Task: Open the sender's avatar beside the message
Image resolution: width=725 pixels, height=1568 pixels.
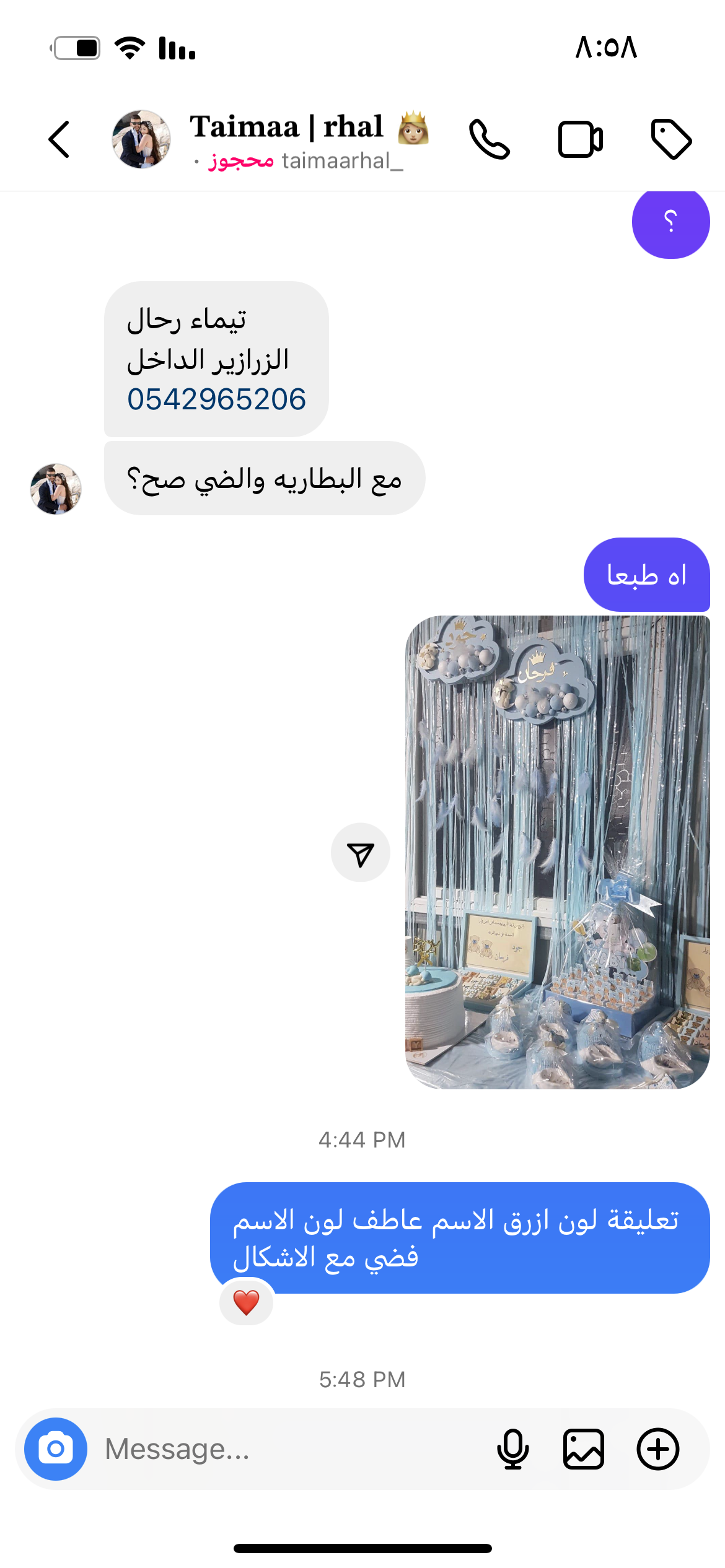Action: [x=56, y=489]
